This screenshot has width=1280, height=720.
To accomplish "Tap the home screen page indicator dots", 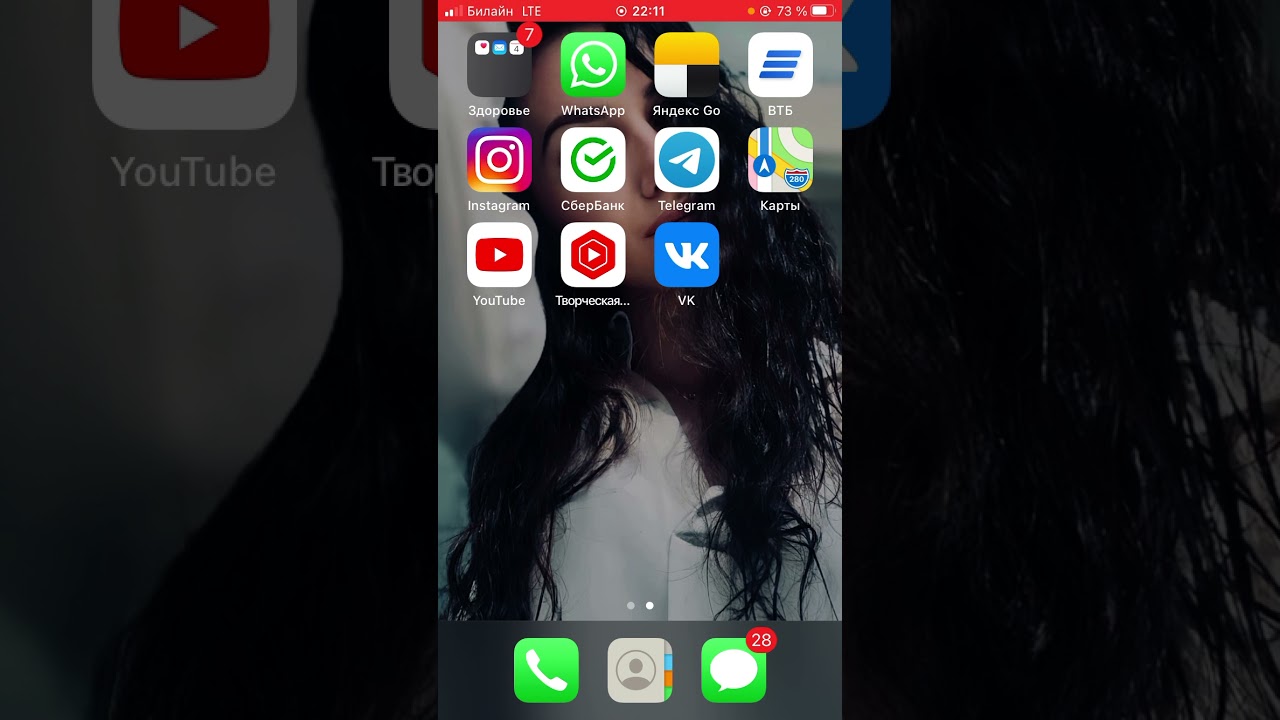I will [640, 605].
